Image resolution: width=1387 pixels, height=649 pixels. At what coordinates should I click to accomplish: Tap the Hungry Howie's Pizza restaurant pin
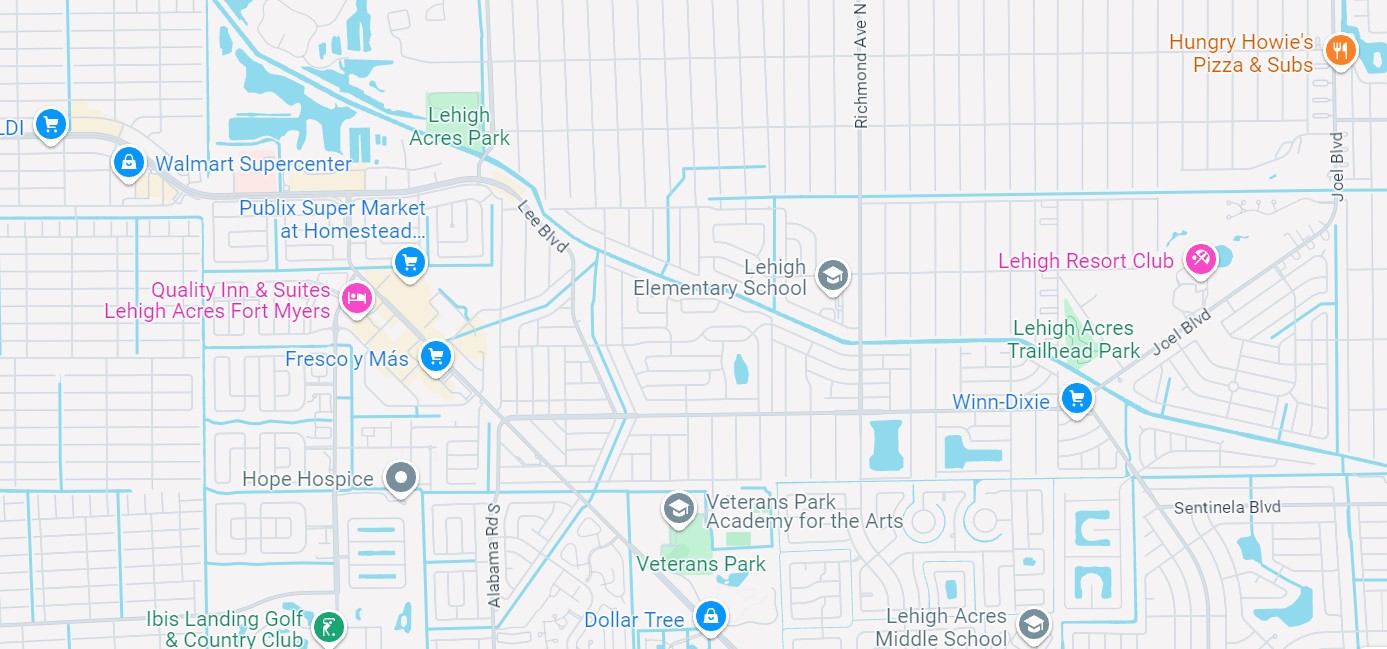pyautogui.click(x=1340, y=50)
